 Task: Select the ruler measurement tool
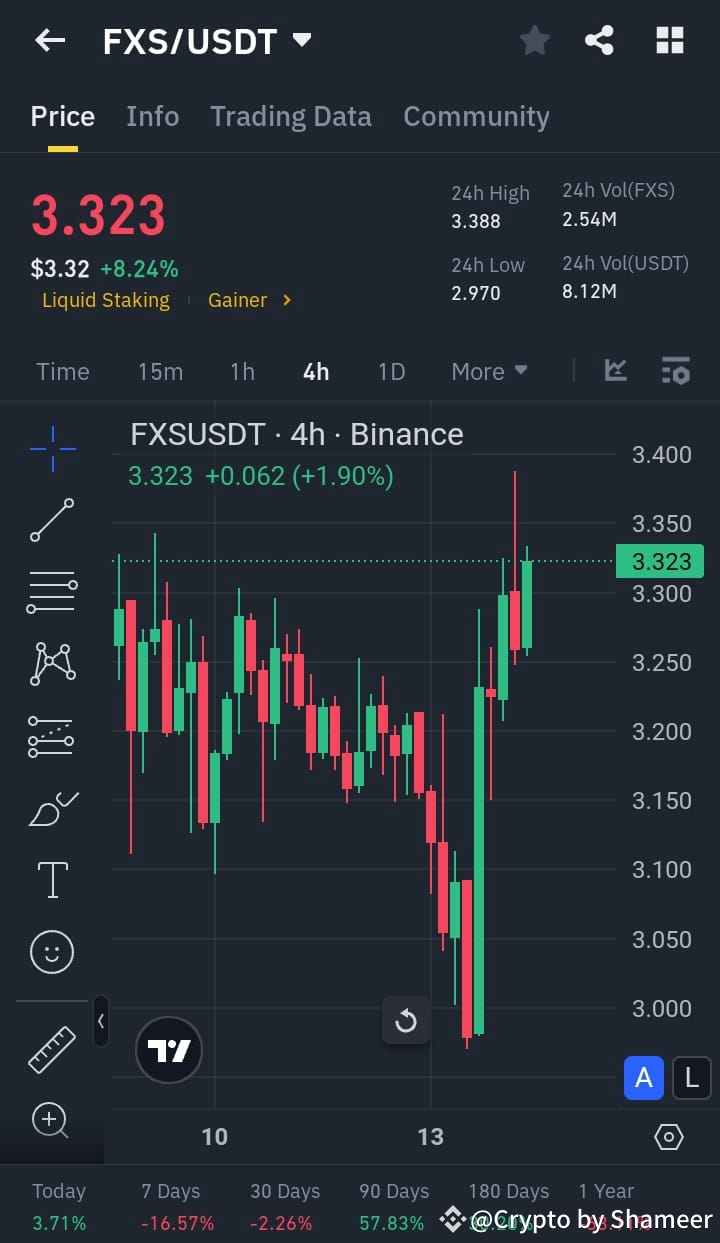coord(51,1050)
